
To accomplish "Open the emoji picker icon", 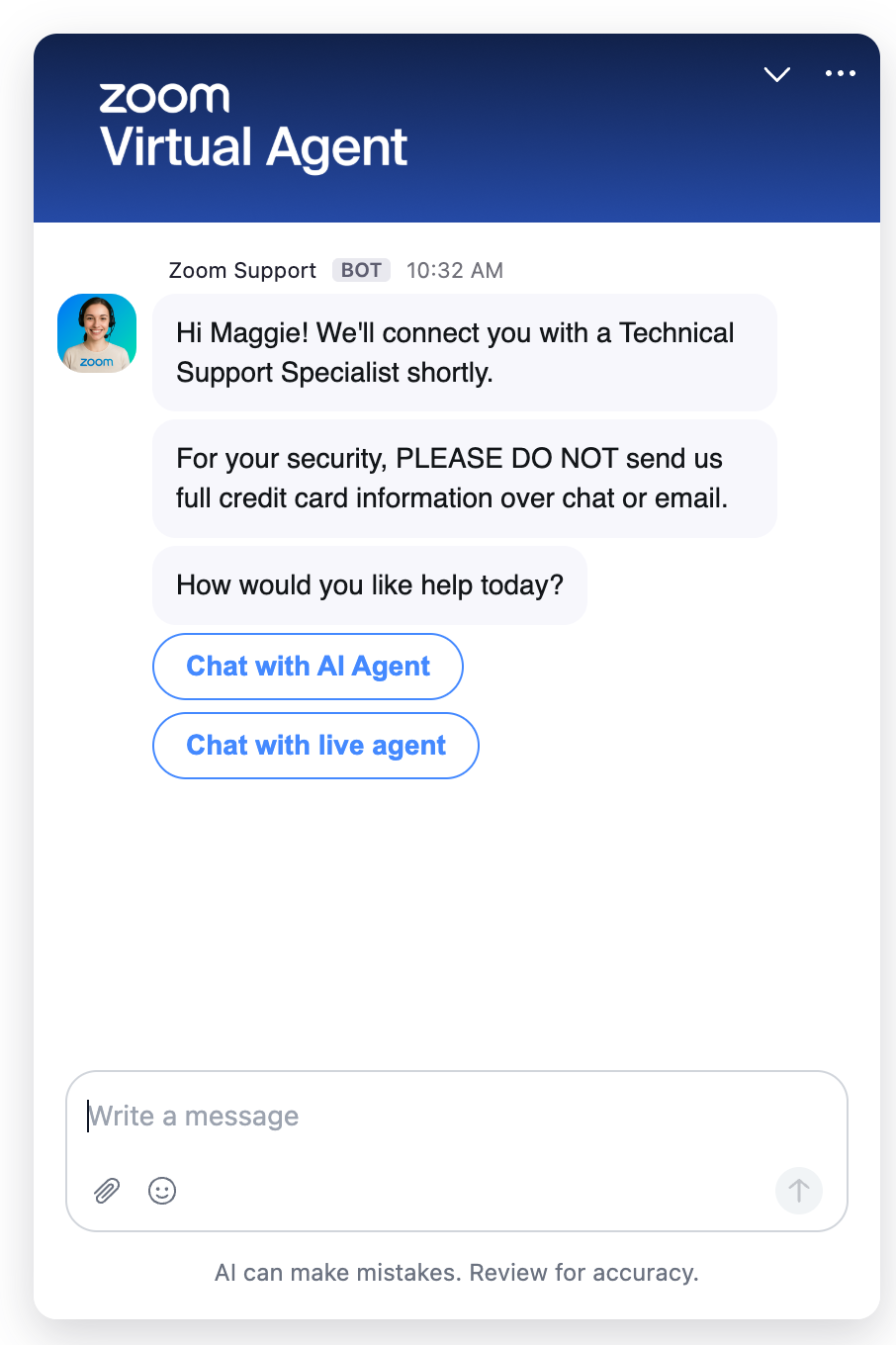I will (x=162, y=1191).
